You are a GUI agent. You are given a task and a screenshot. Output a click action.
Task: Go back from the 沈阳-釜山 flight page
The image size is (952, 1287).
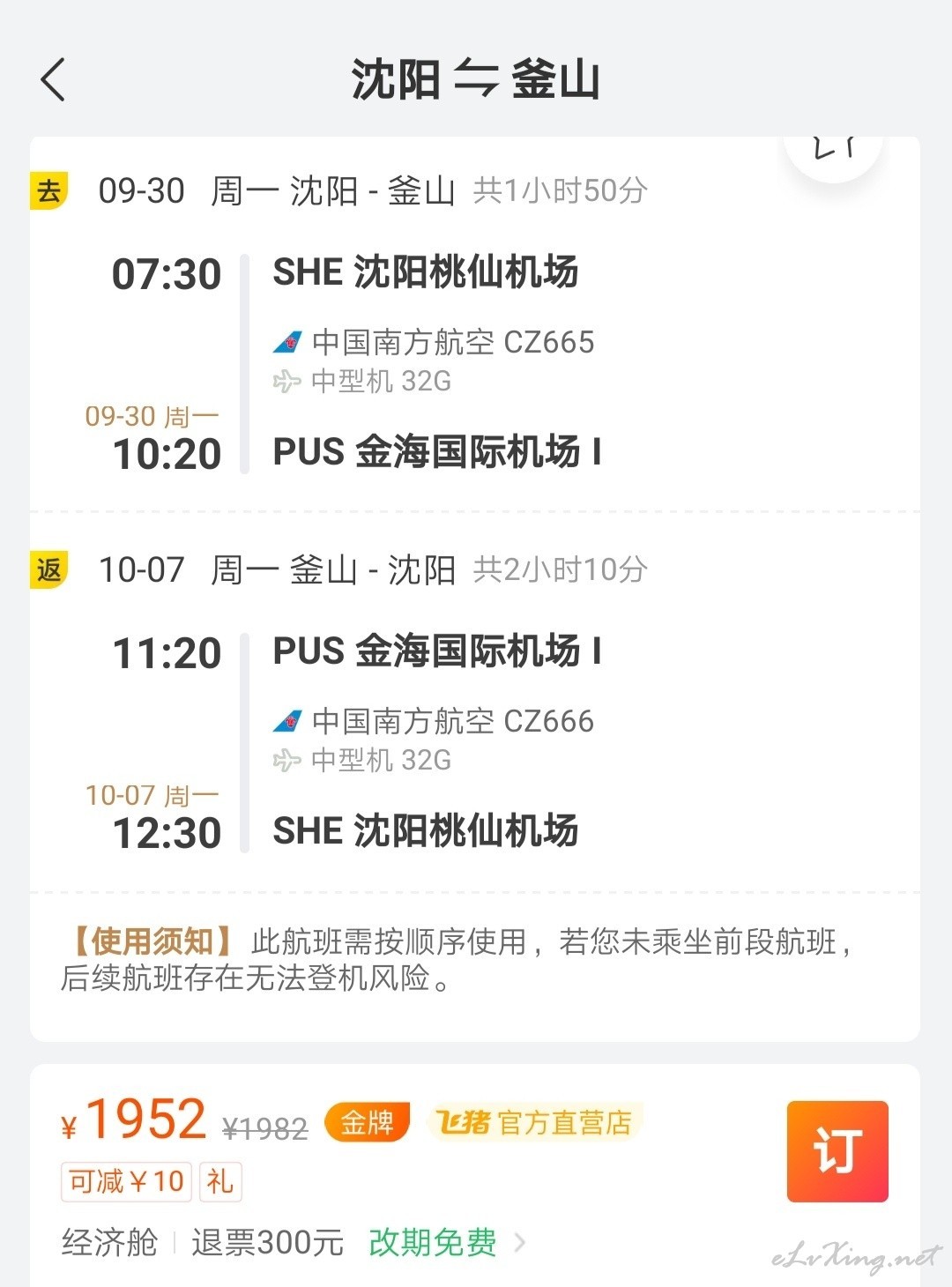tap(54, 79)
